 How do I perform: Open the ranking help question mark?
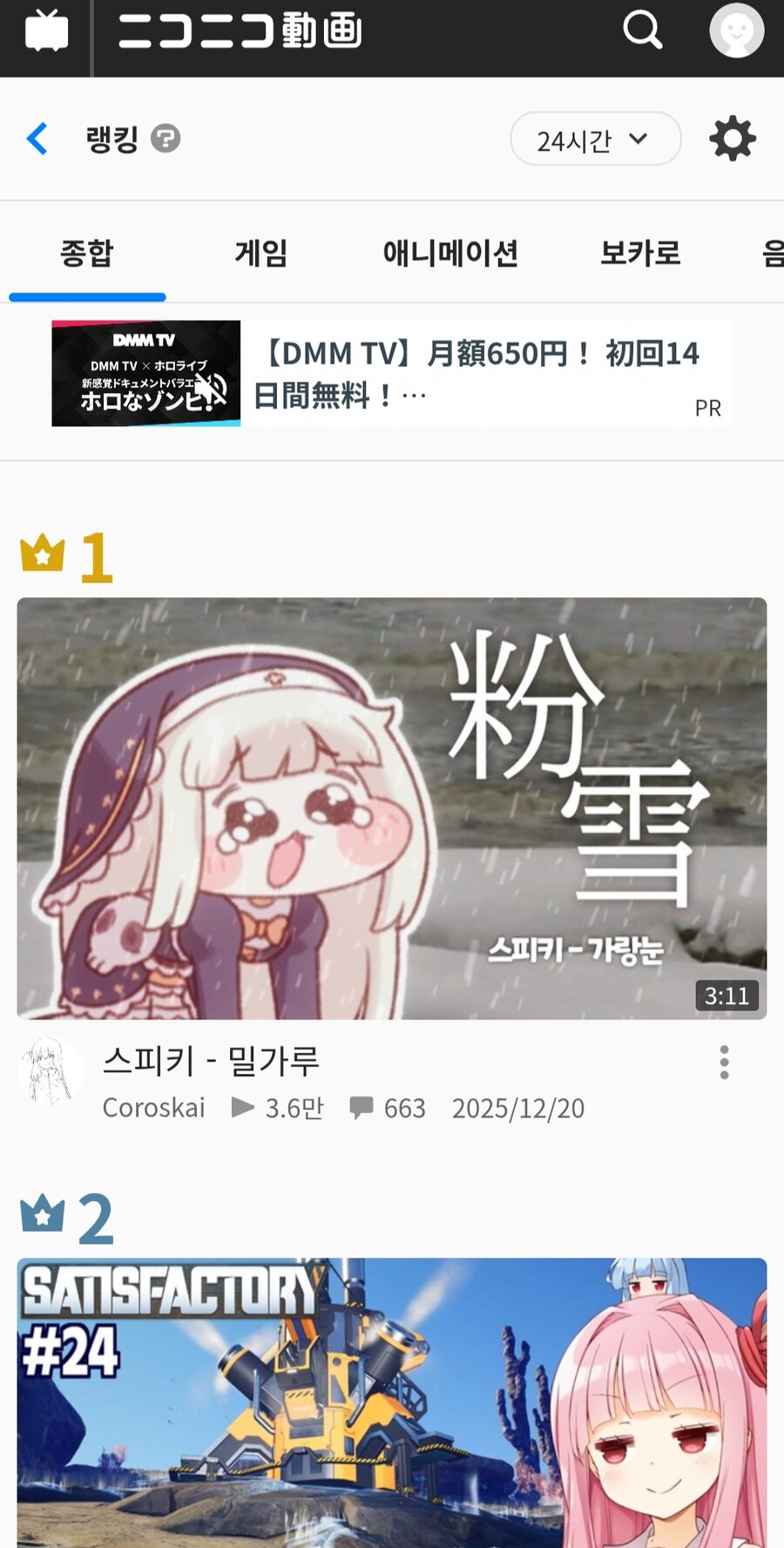tap(168, 138)
